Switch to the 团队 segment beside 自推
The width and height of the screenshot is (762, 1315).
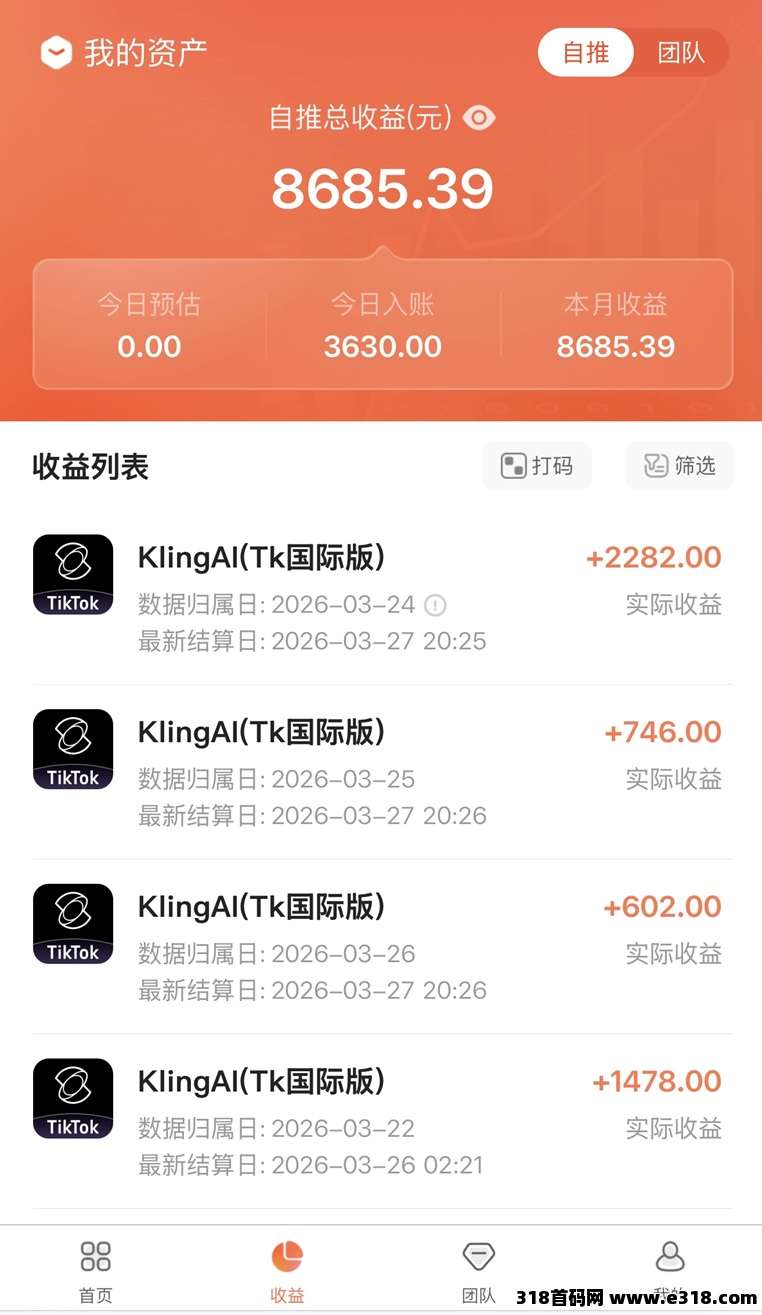(681, 53)
